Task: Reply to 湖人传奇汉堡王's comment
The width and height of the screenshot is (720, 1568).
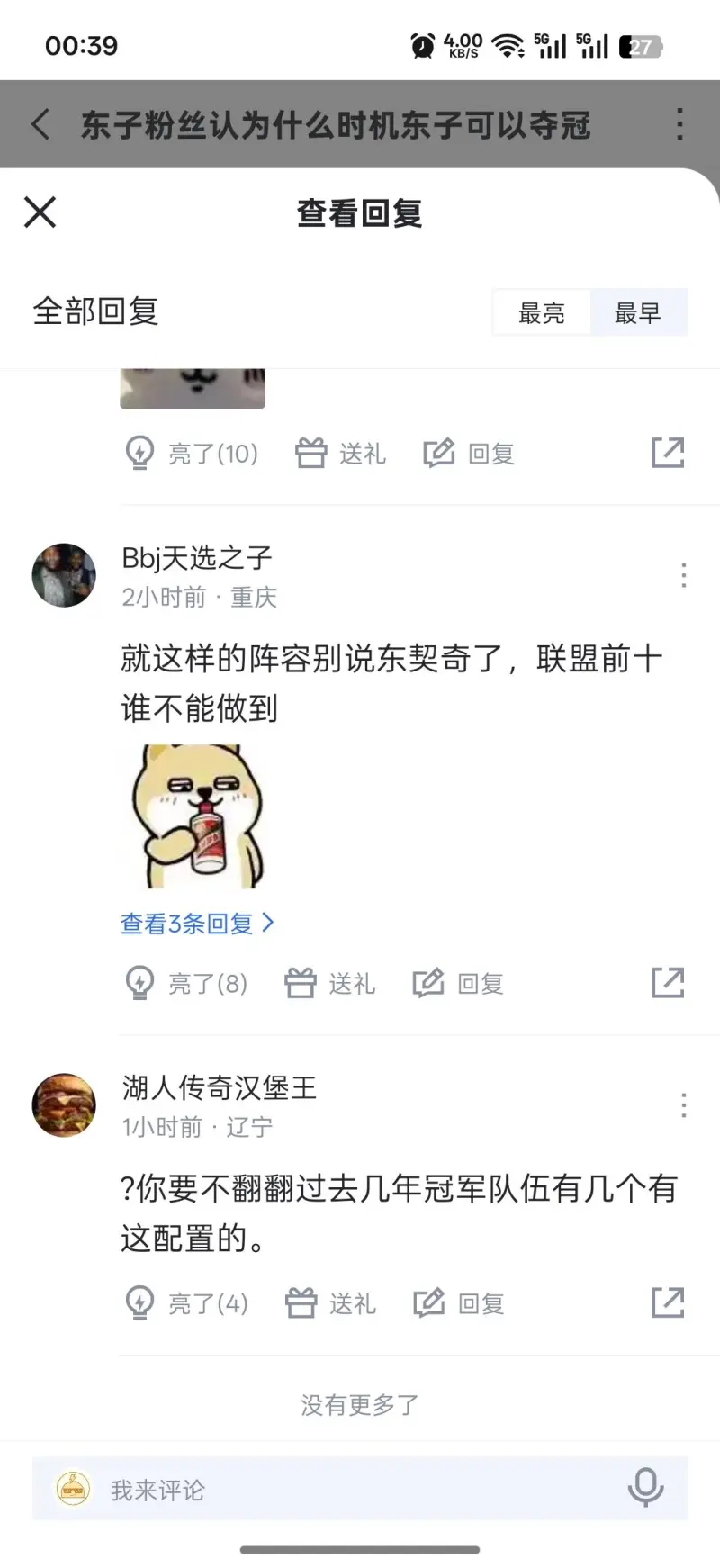Action: [459, 1302]
